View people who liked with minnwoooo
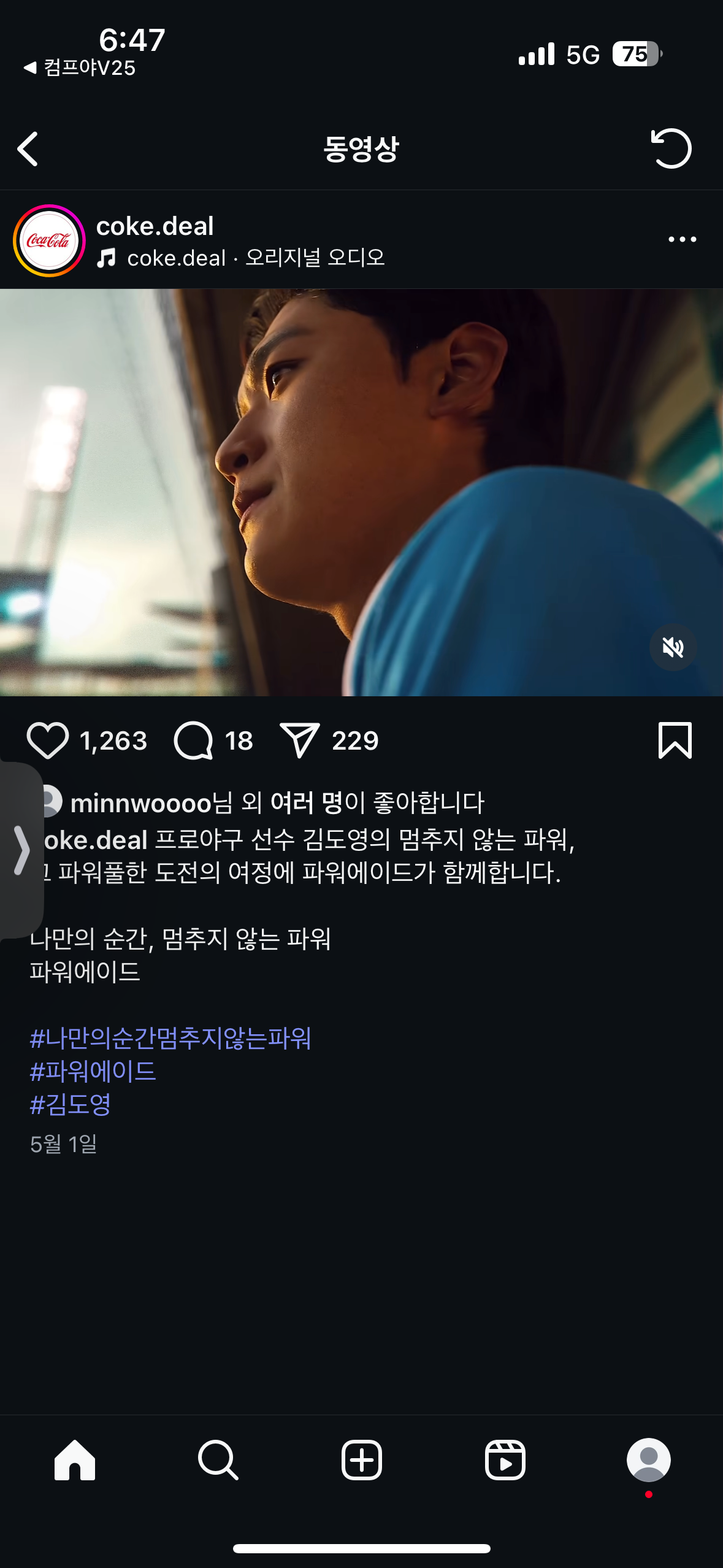This screenshot has width=723, height=1568. coord(276,803)
